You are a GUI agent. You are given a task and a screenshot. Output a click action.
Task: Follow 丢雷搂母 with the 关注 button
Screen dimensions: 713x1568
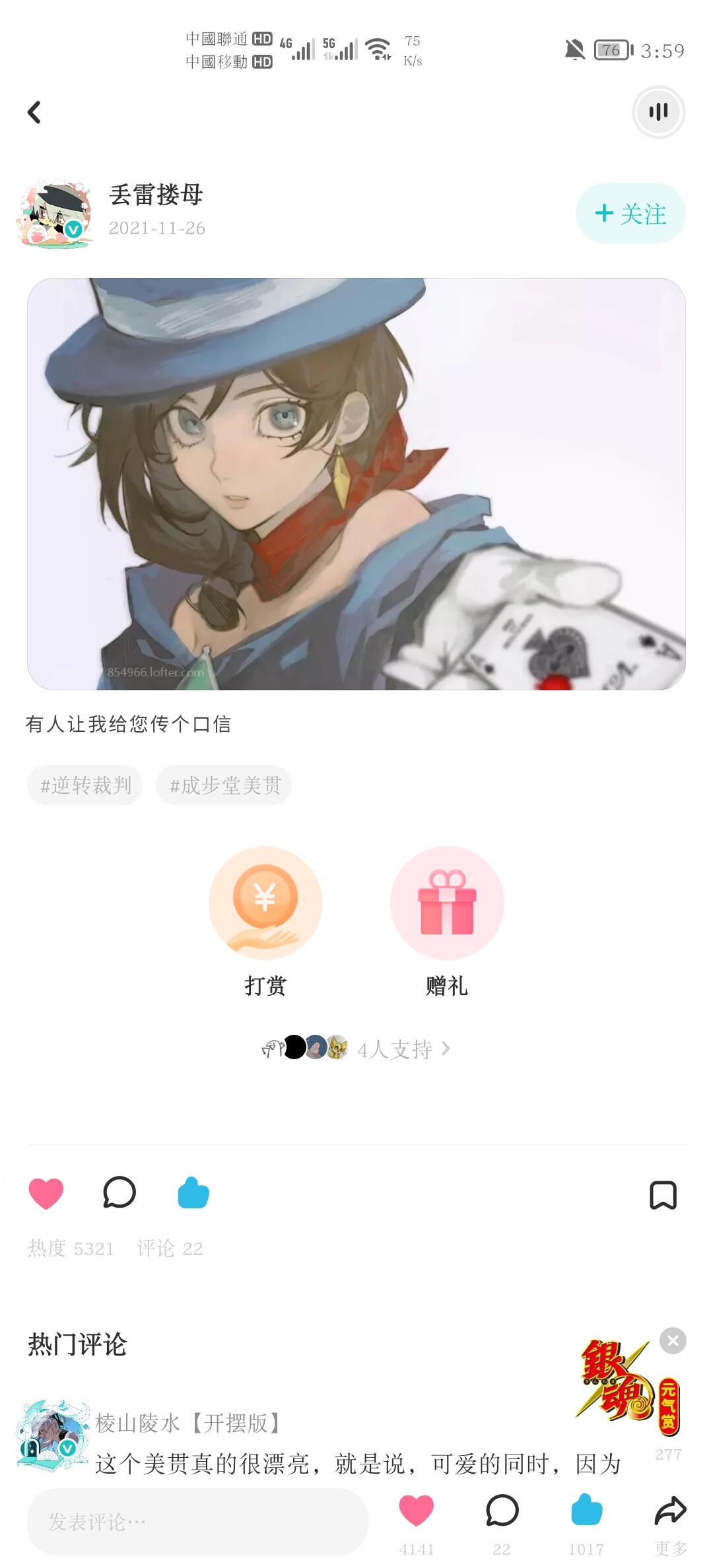pos(630,213)
